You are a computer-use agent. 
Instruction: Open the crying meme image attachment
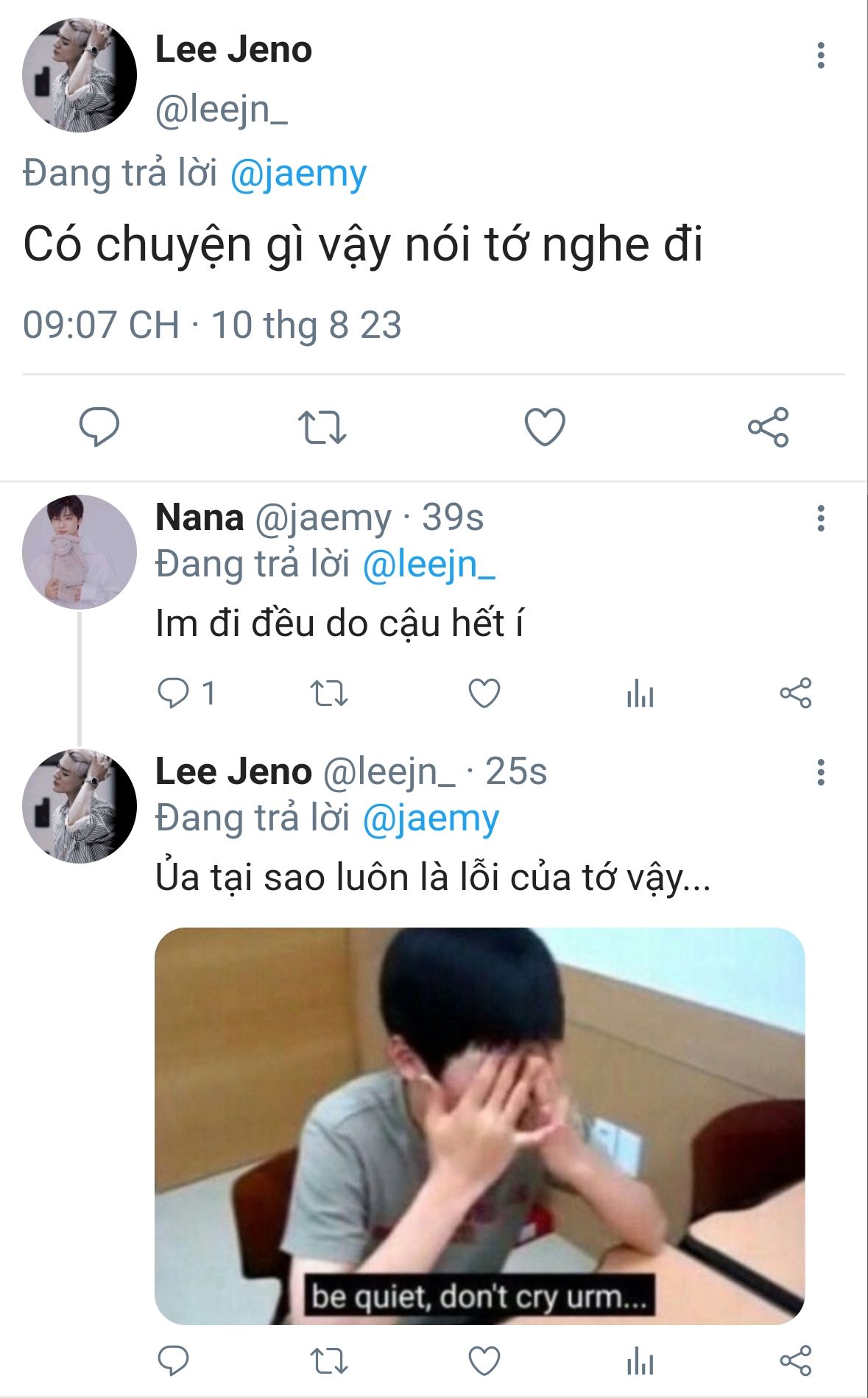[x=479, y=1125]
